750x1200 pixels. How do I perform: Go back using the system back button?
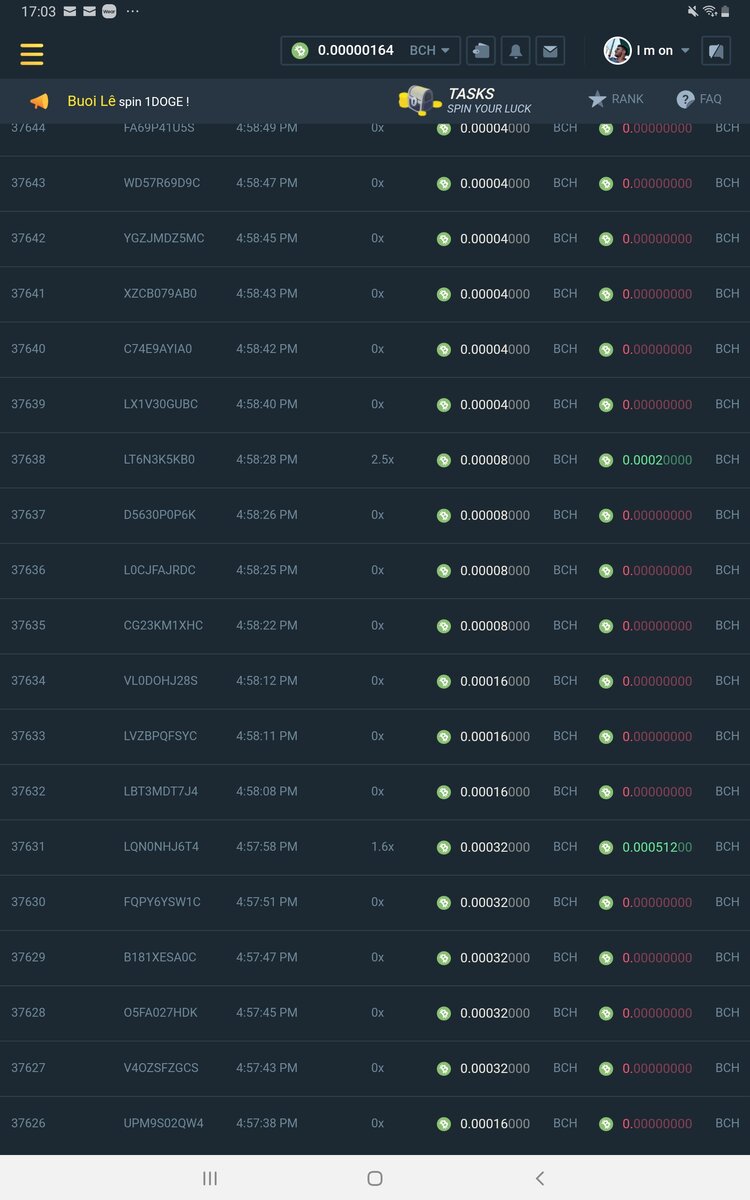click(x=540, y=1178)
